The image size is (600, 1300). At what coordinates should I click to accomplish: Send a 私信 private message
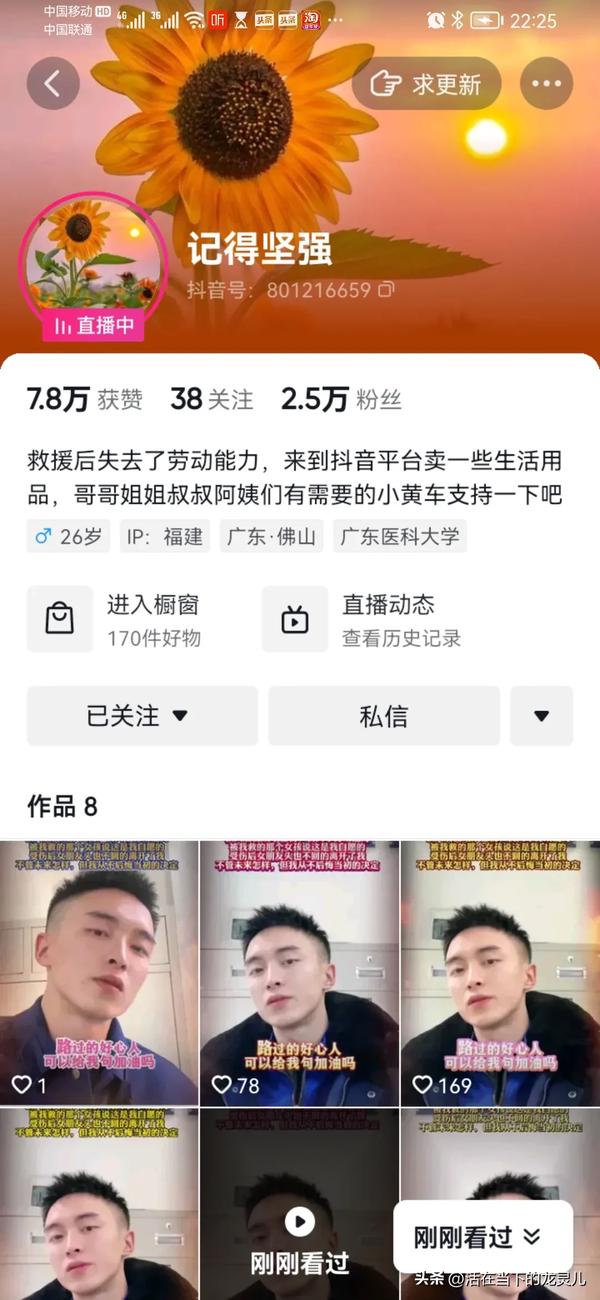(x=384, y=716)
